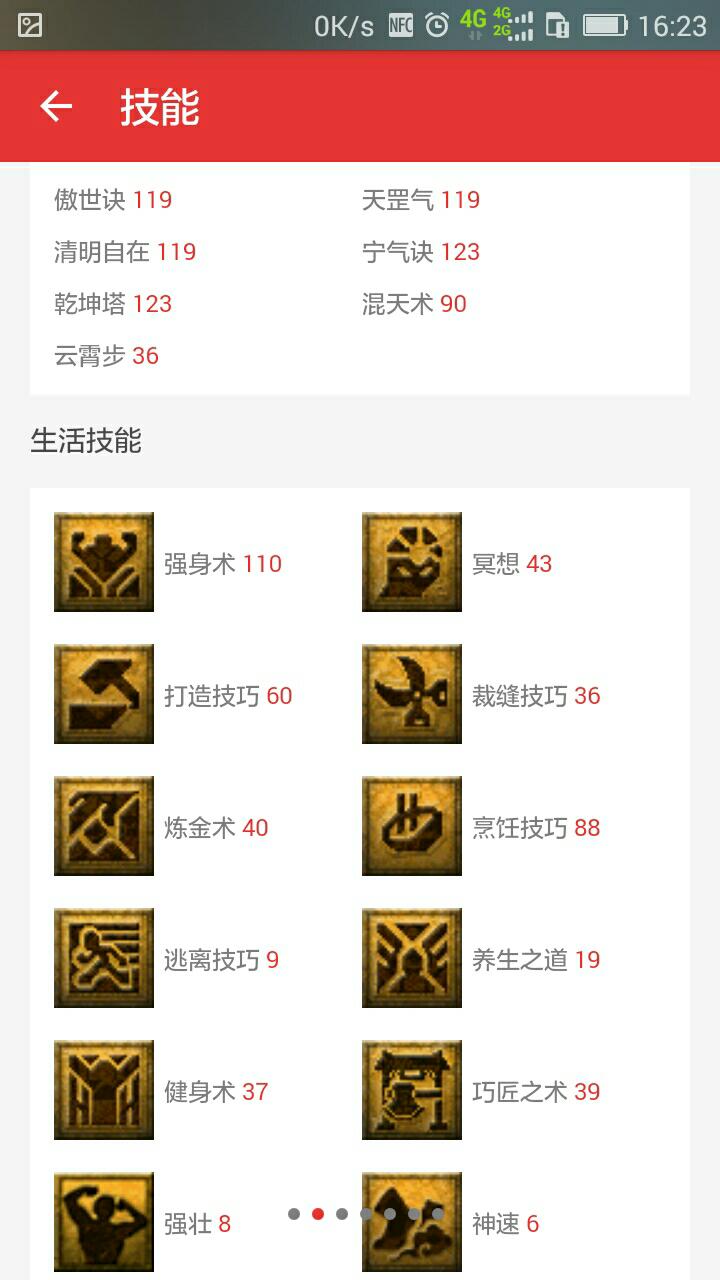The image size is (720, 1280).
Task: Open the 烹饪技巧 skill icon
Action: pos(412,826)
